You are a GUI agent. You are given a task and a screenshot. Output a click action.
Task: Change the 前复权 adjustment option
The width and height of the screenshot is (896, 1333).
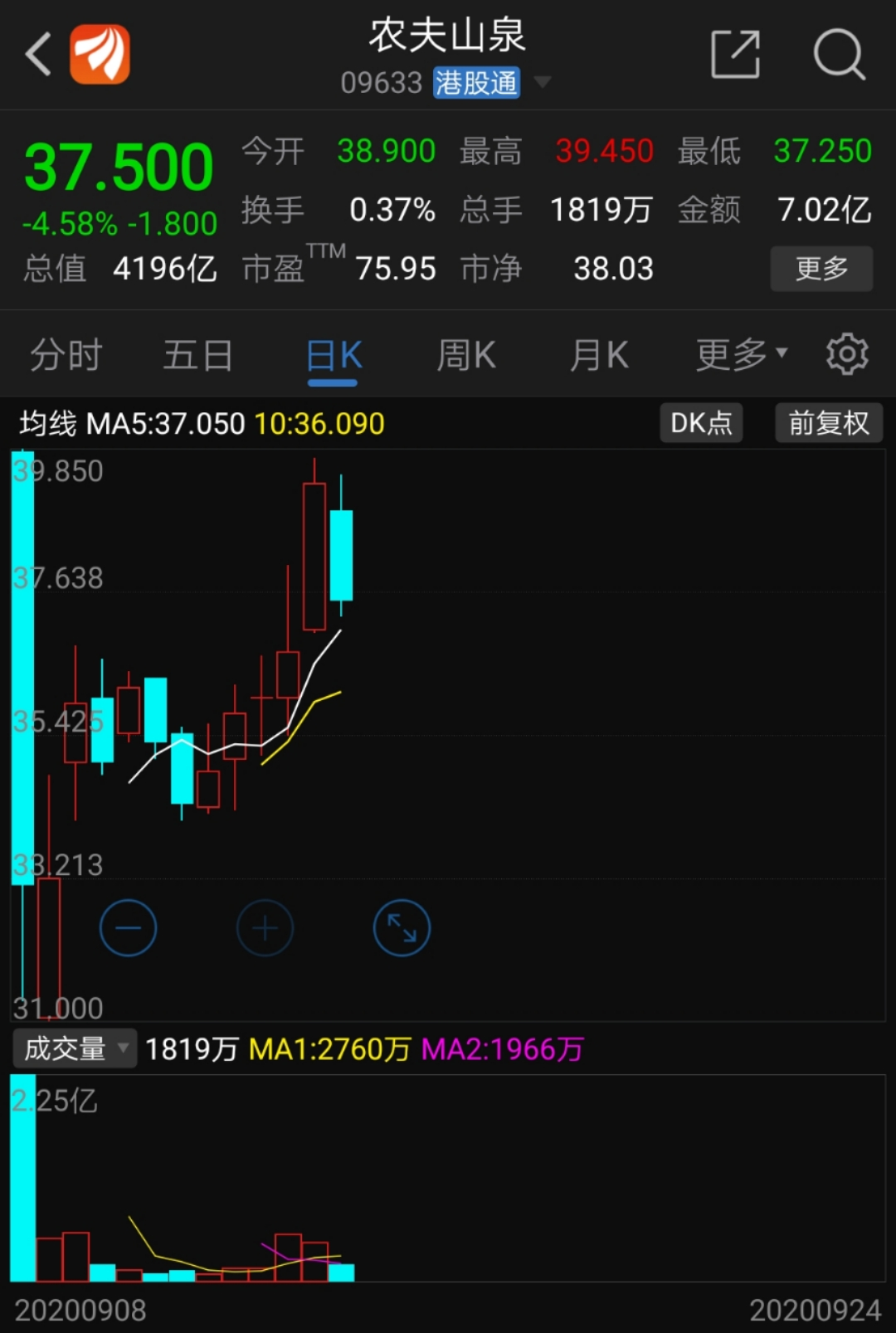coord(828,423)
